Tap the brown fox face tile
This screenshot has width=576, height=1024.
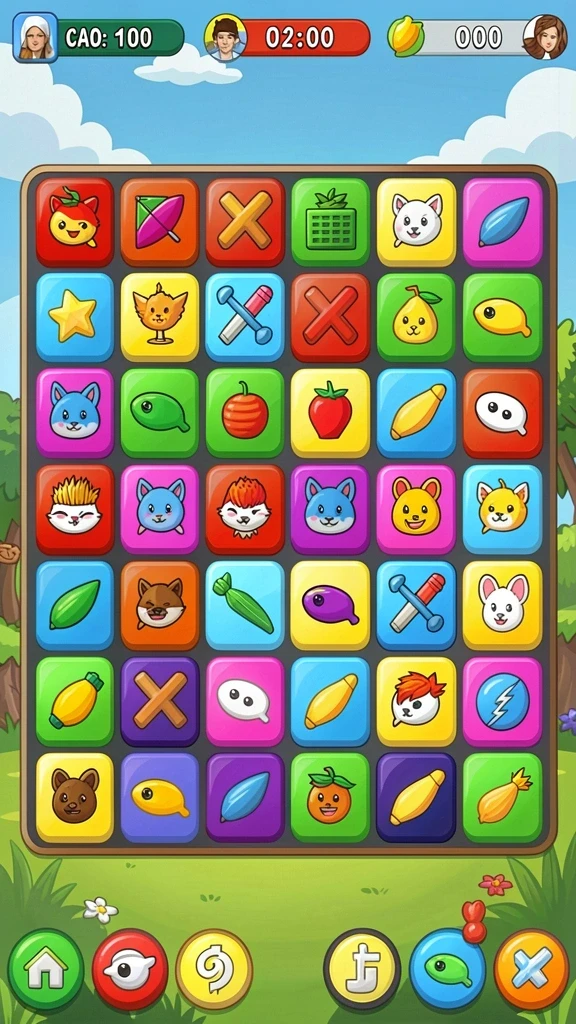tap(160, 606)
